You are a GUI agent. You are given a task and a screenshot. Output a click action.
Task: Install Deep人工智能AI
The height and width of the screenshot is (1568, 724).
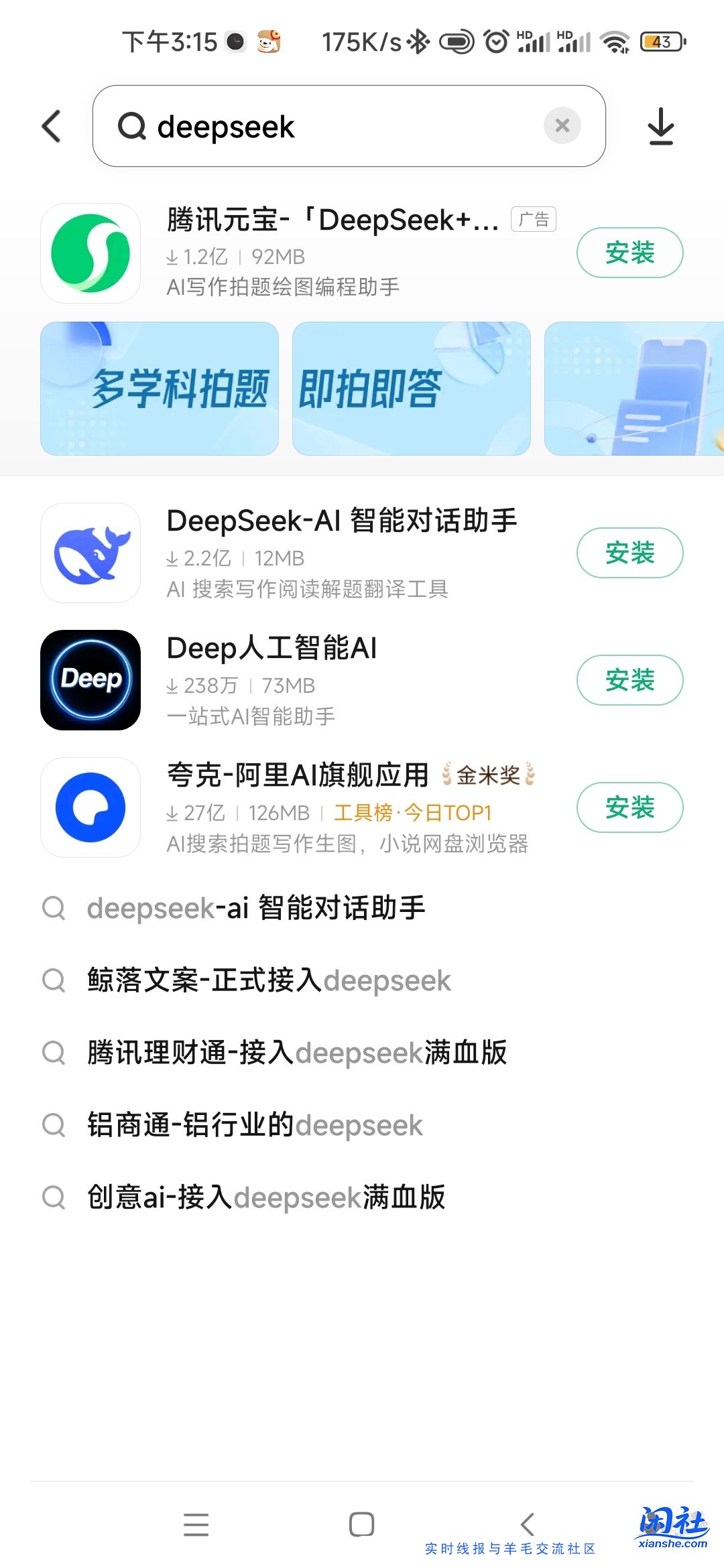tap(629, 679)
